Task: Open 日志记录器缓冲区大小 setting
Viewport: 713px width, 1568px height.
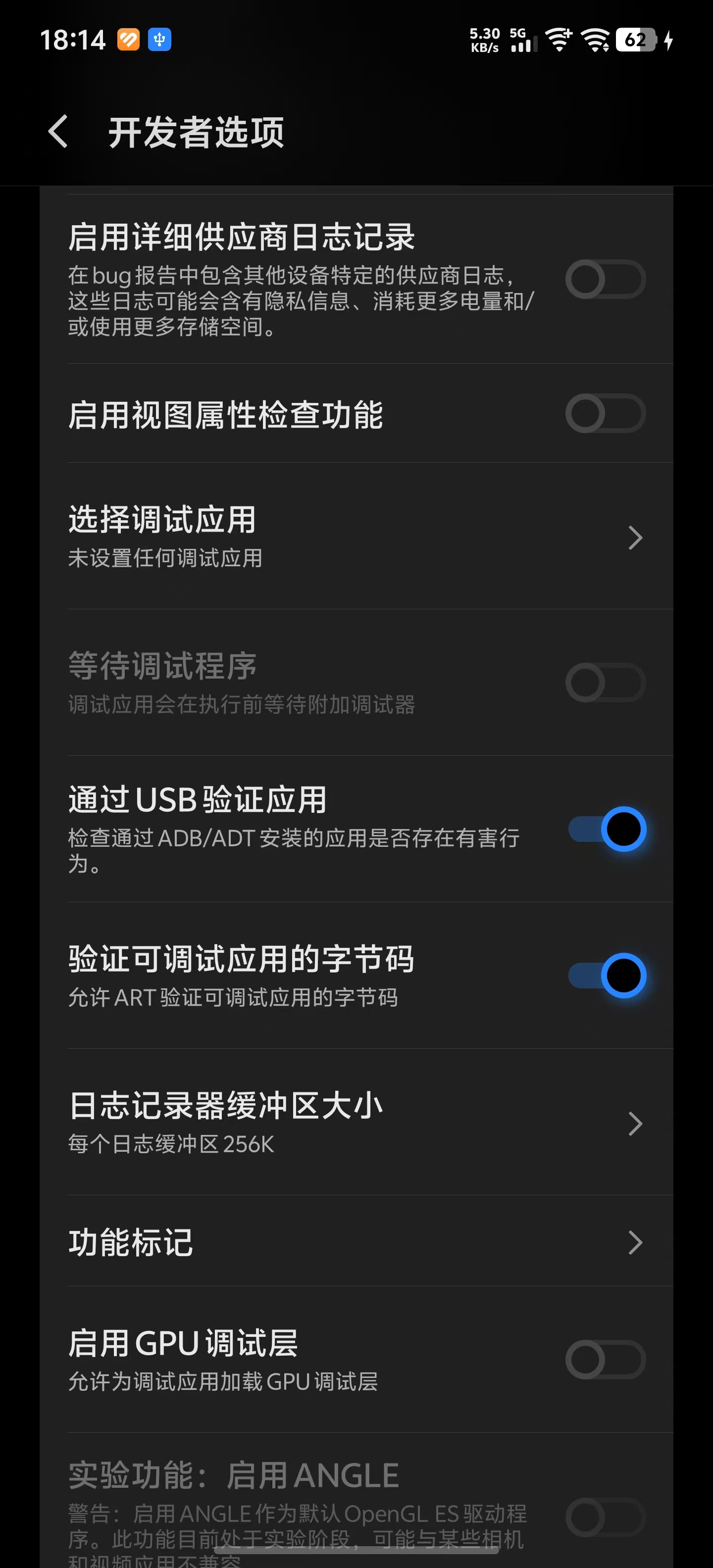Action: tap(356, 1122)
